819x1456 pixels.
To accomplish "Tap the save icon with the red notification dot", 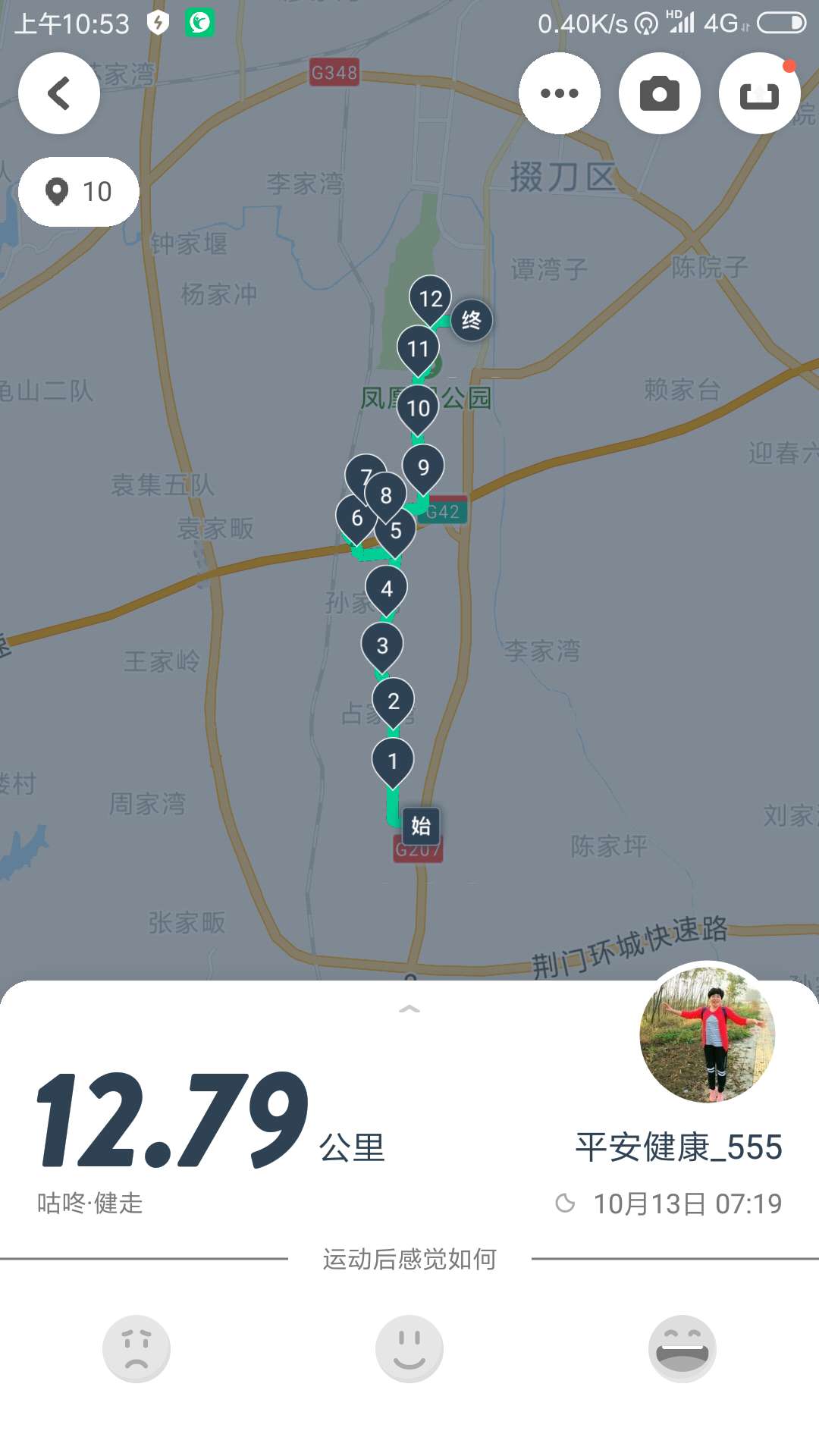I will point(761,93).
